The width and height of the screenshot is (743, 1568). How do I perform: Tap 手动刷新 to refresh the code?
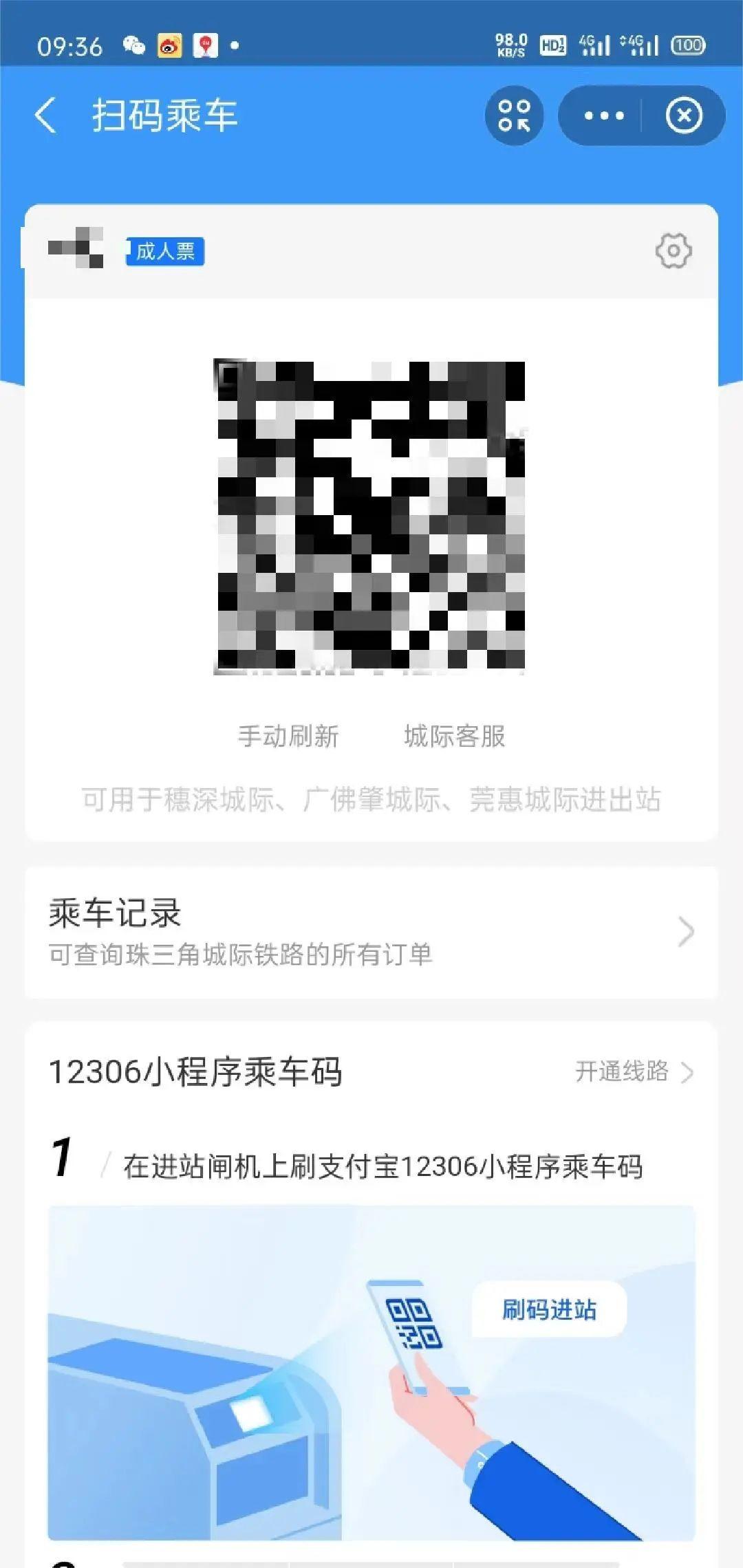pyautogui.click(x=288, y=736)
